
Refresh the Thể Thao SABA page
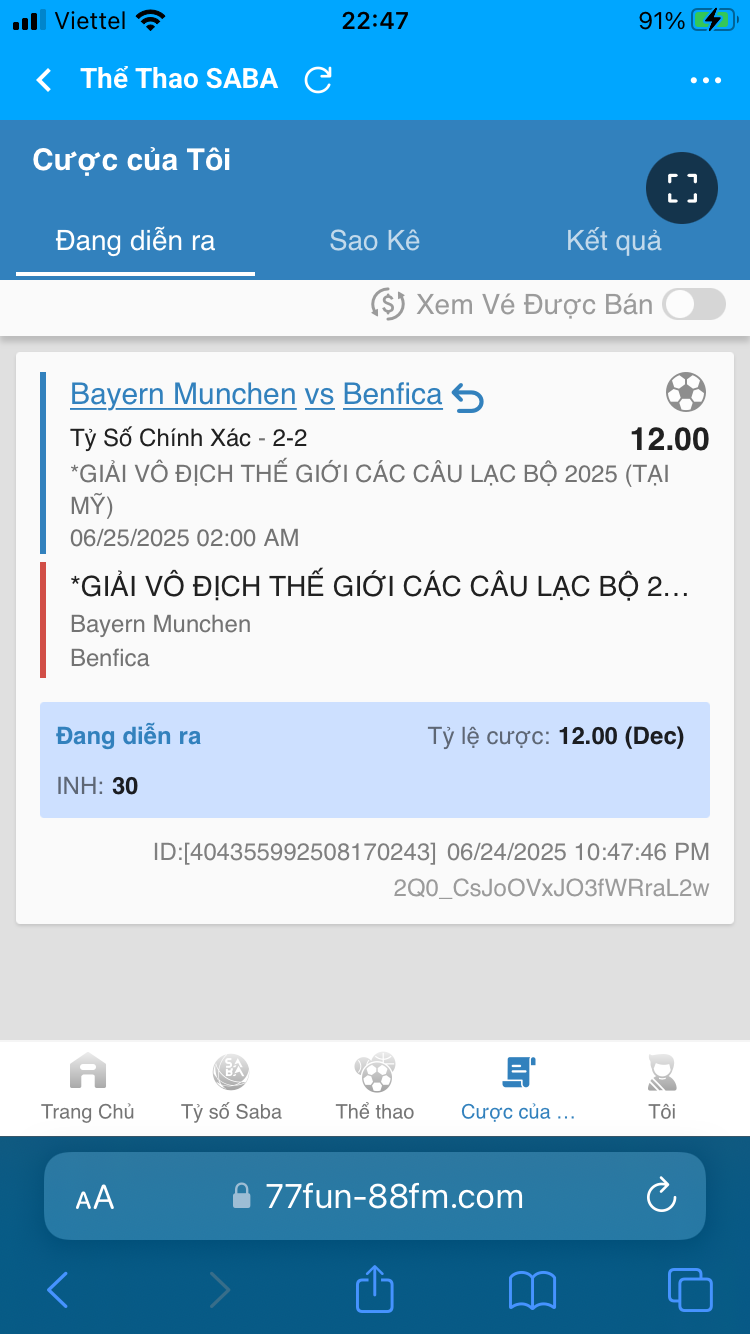(318, 80)
